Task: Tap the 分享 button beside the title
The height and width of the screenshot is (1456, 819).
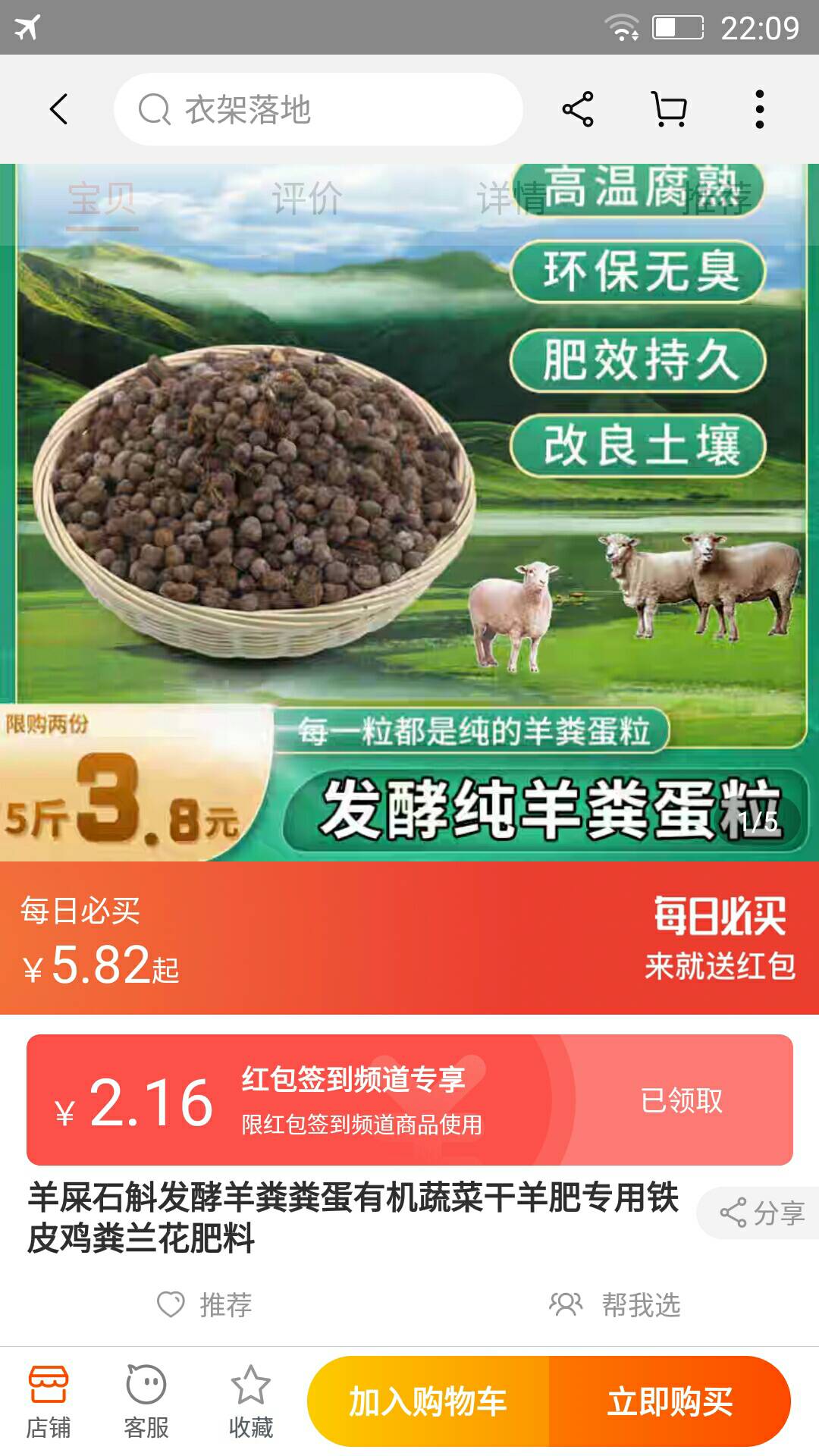Action: 761,1213
